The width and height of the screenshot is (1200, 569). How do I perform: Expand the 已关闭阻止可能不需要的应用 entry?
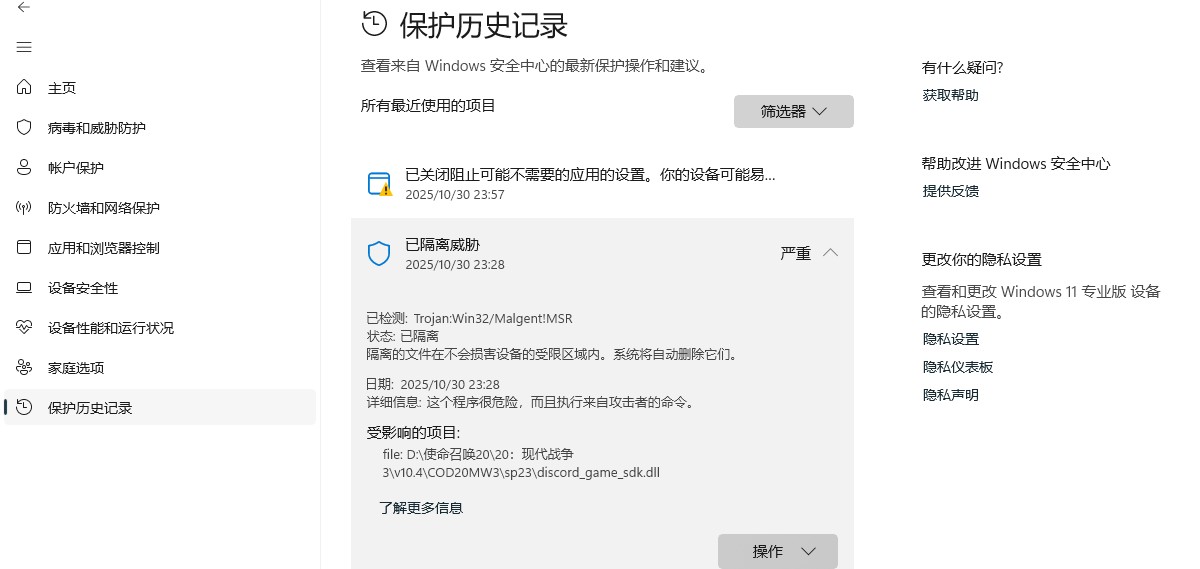[590, 183]
